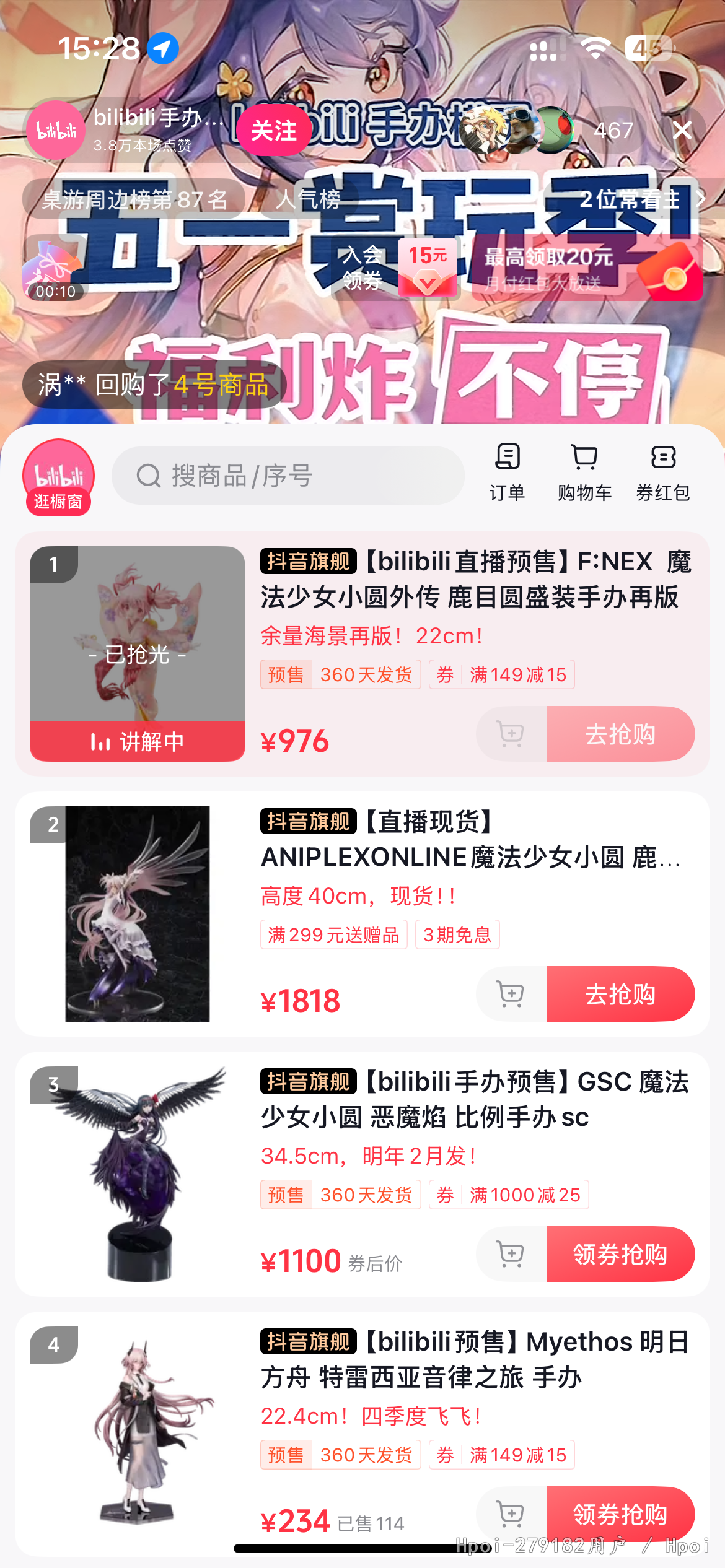The height and width of the screenshot is (1568, 725).
Task: Tap 领券抢购 for the GSC 恶魔焰 figure
Action: tap(620, 1254)
